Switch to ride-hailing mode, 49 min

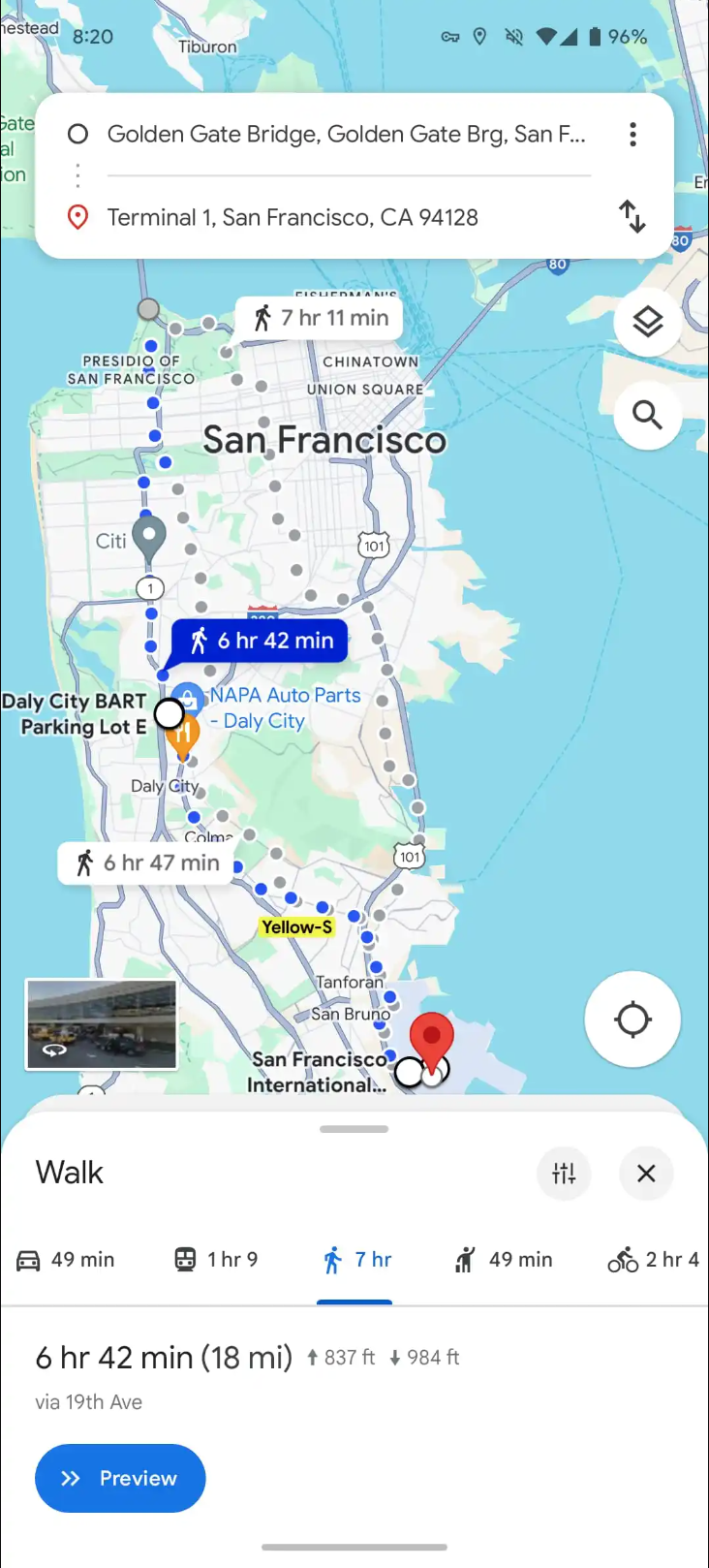[503, 1260]
